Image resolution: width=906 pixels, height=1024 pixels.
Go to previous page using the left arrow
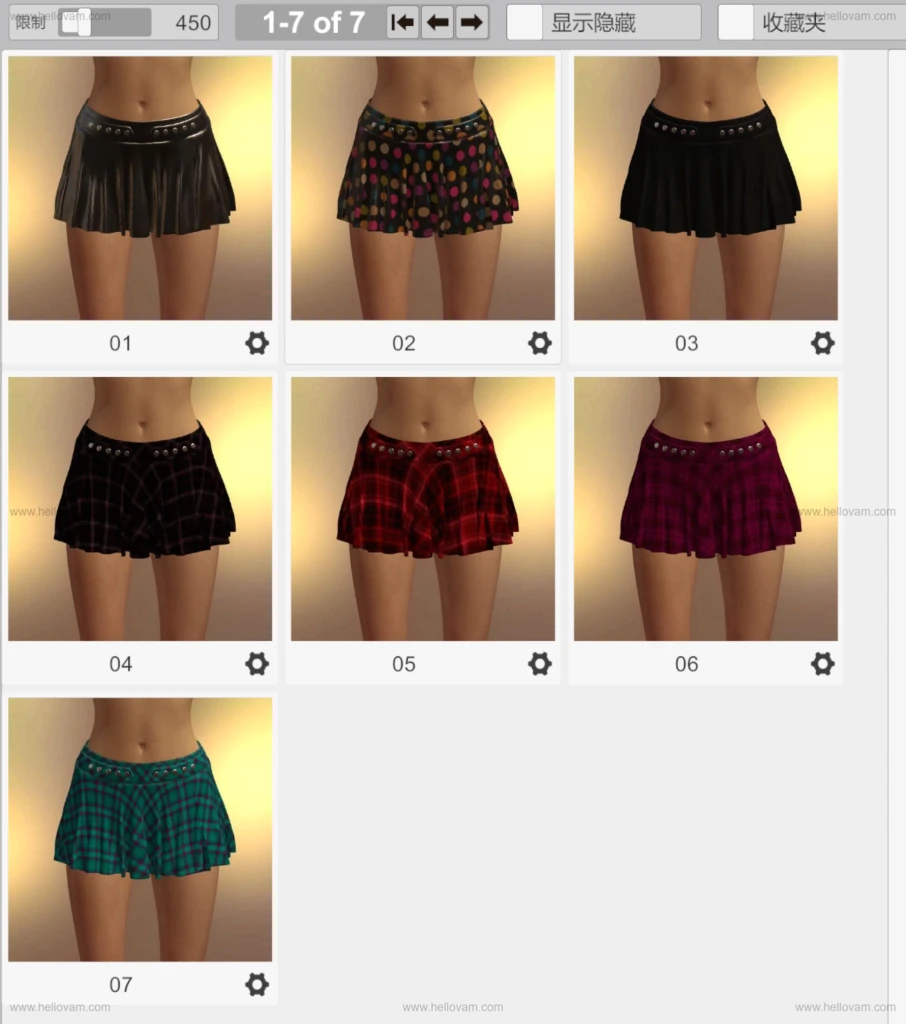coord(437,22)
